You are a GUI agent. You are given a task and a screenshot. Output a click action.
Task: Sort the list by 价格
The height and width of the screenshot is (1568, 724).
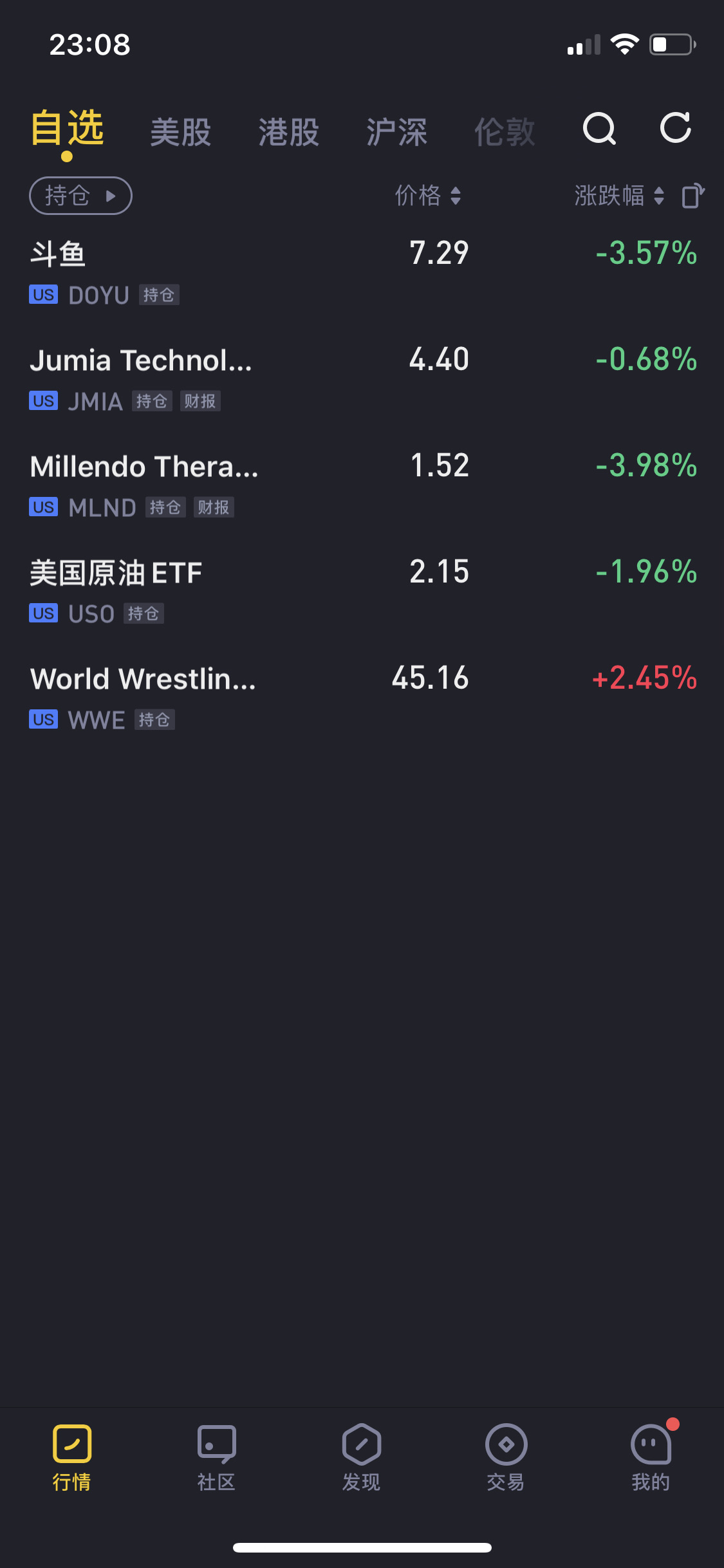[x=428, y=196]
